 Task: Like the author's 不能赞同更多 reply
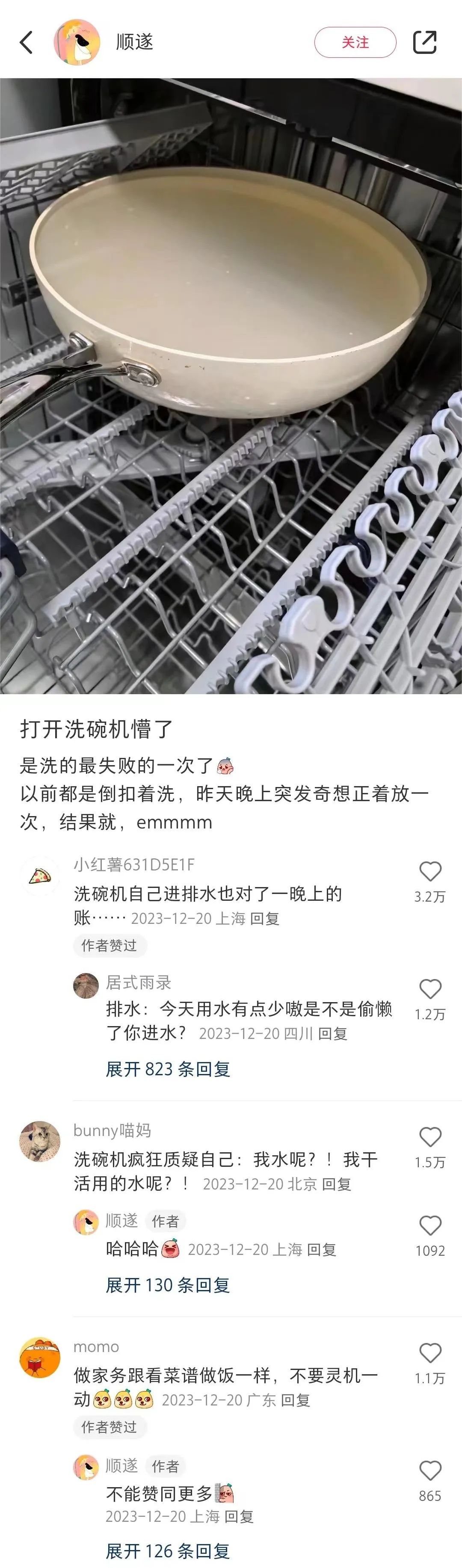click(430, 1470)
